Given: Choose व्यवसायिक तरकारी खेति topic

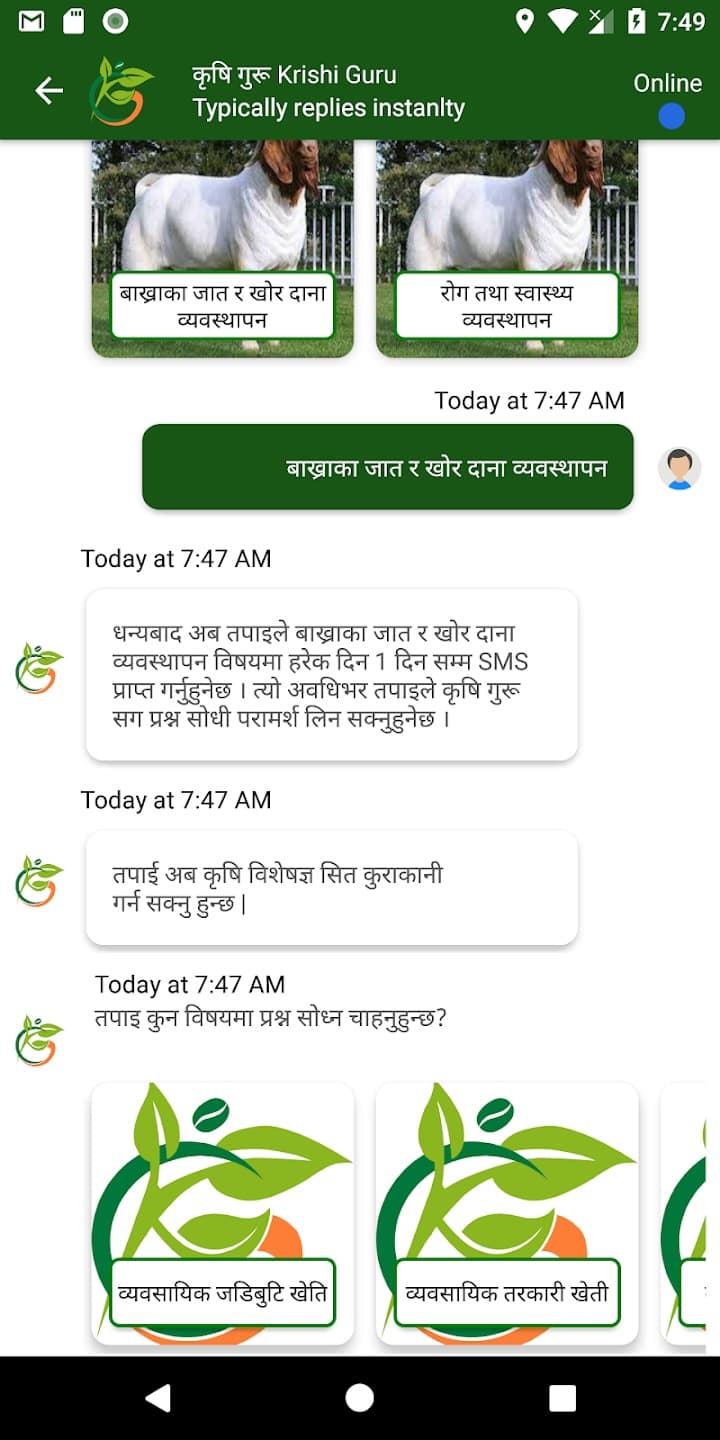Looking at the screenshot, I should pos(506,1293).
